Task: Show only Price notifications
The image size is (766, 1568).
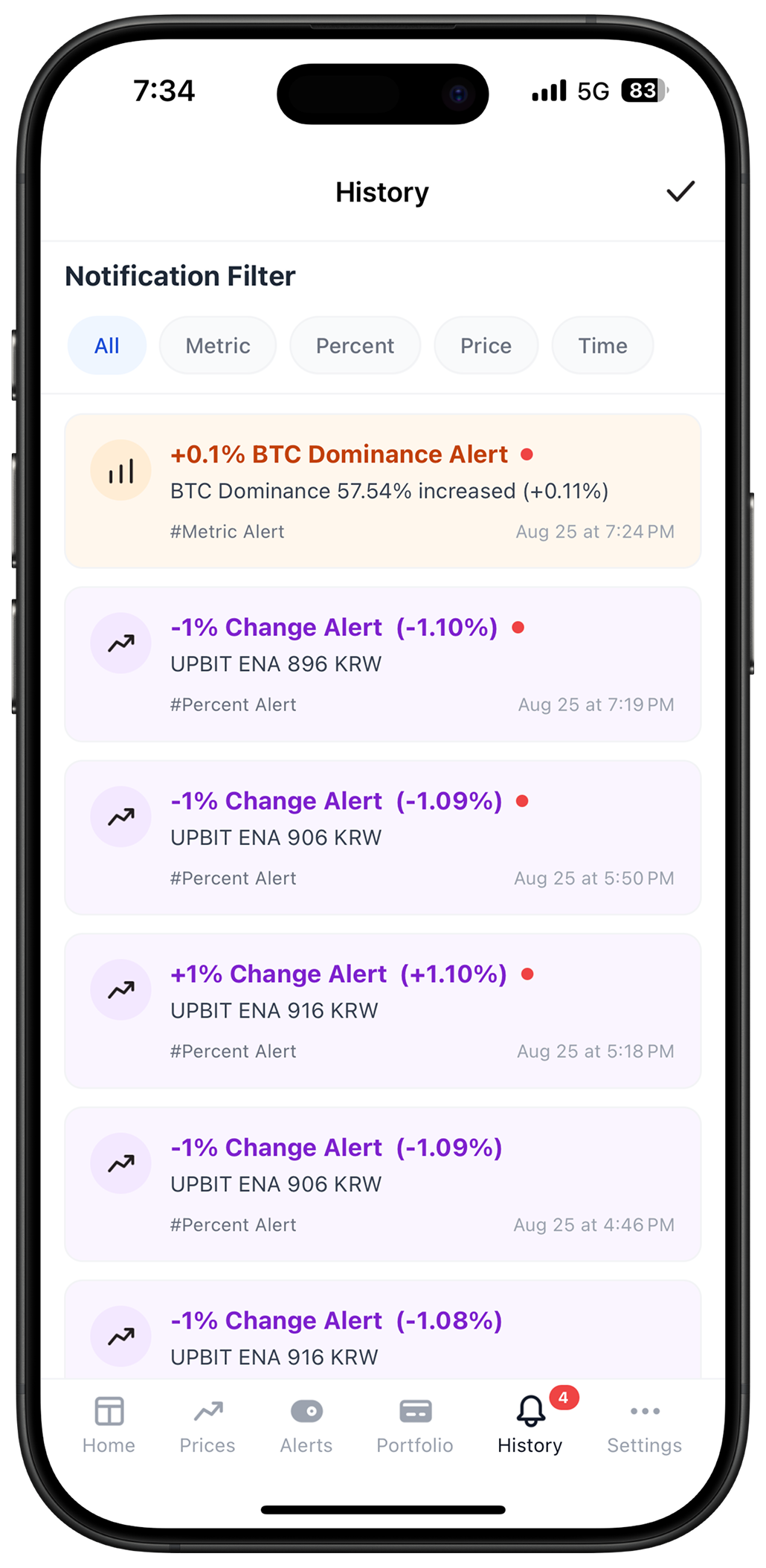Action: (486, 346)
